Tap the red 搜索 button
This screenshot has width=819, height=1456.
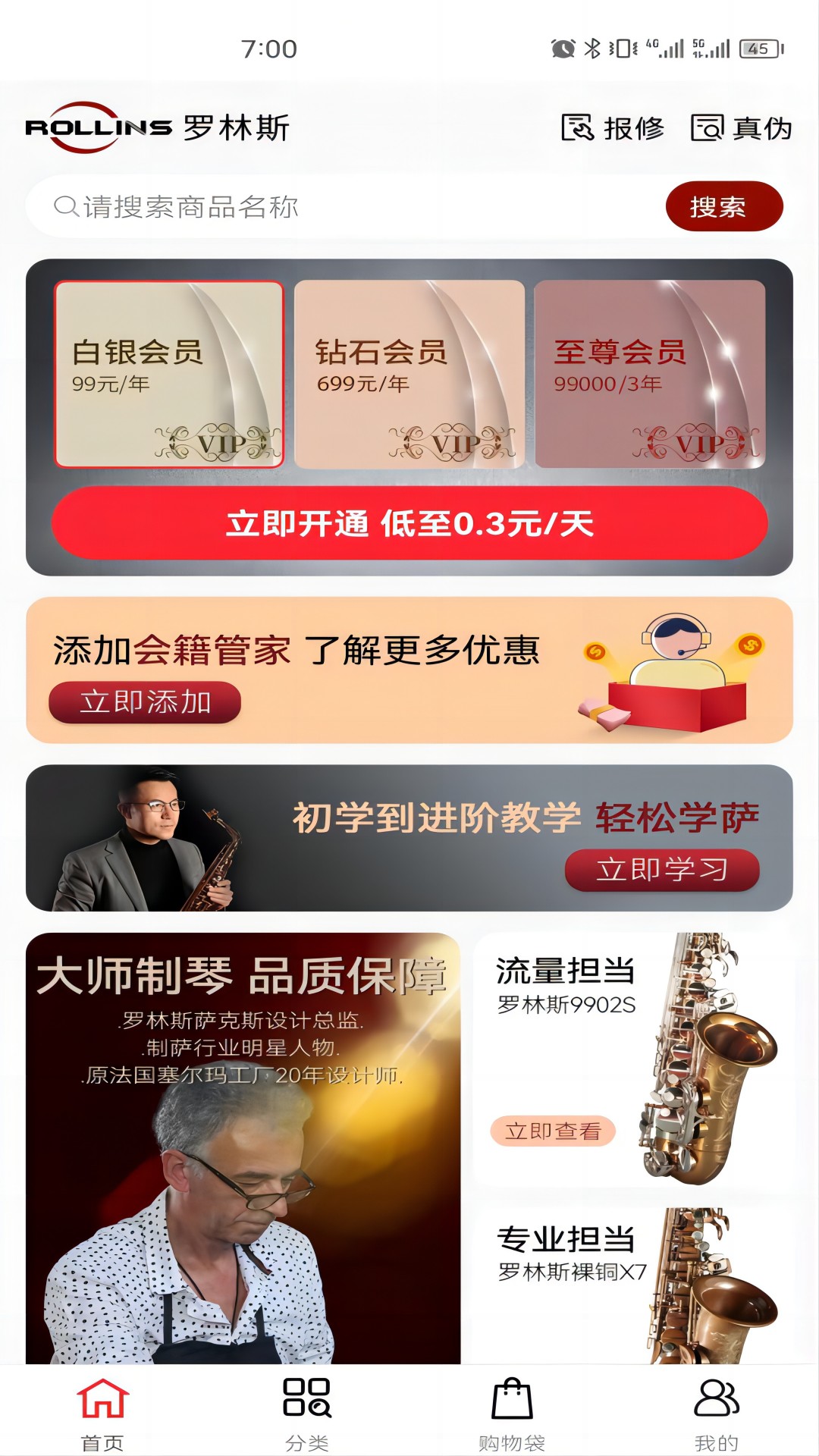coord(723,206)
